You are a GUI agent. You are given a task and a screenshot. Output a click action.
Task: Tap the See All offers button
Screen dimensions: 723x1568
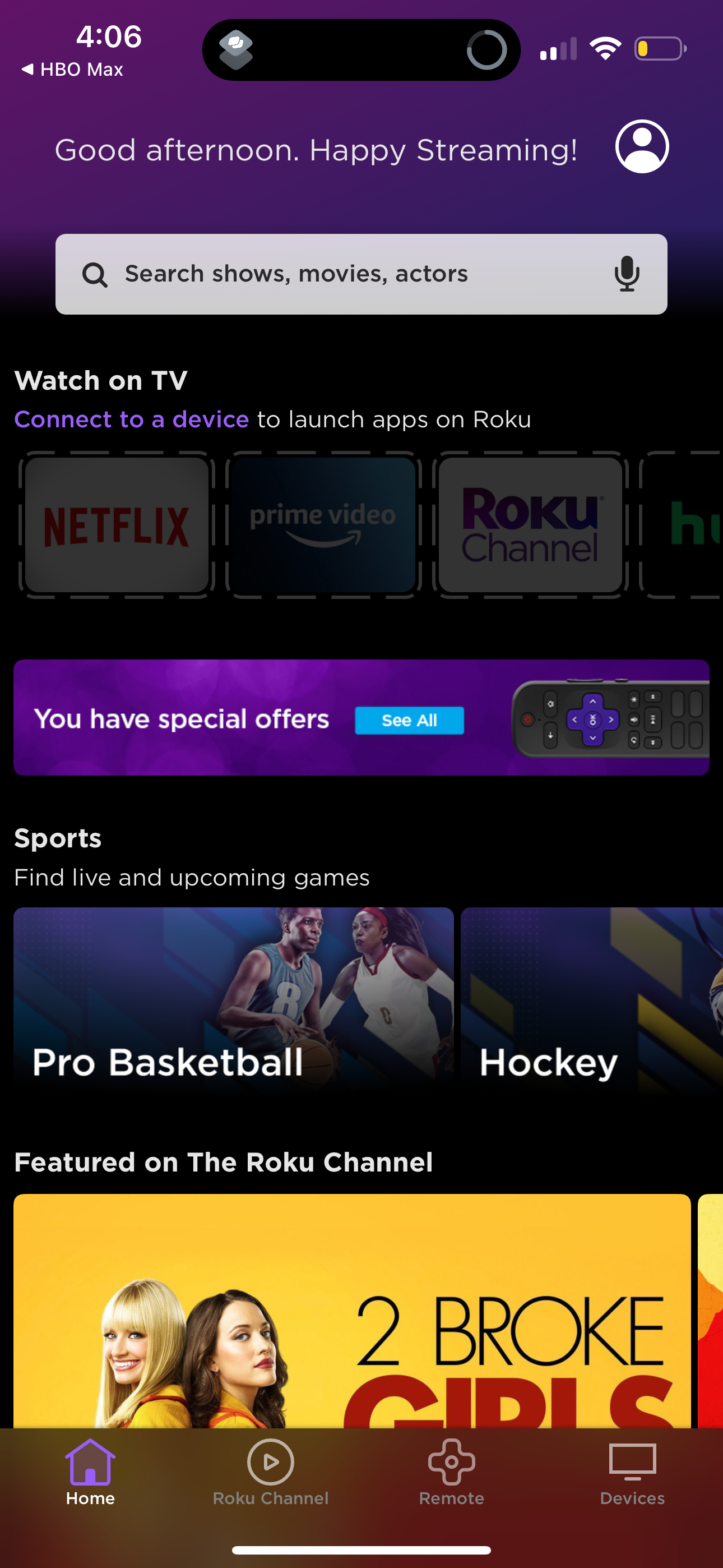coord(410,720)
